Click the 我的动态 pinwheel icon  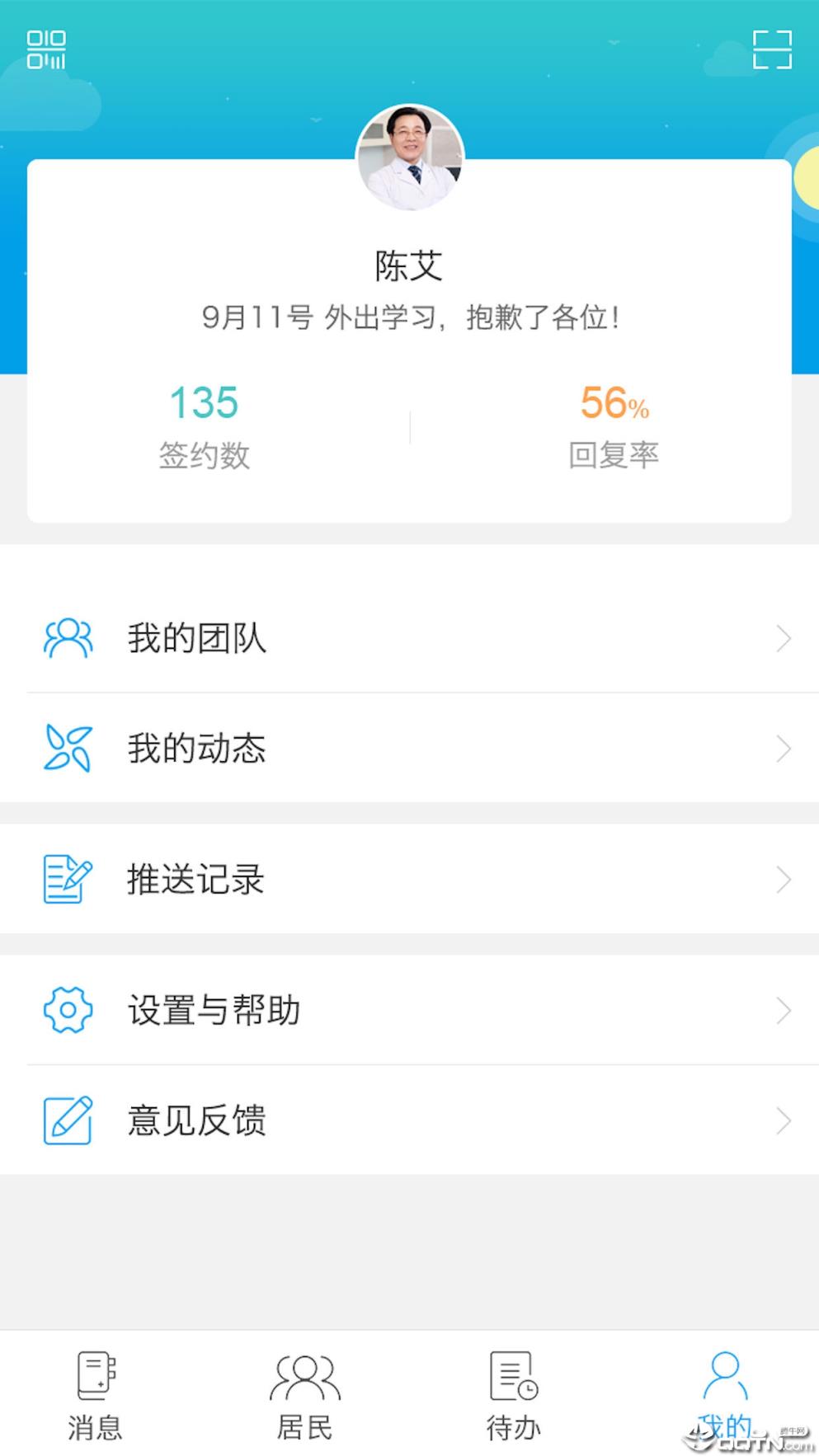pyautogui.click(x=68, y=748)
